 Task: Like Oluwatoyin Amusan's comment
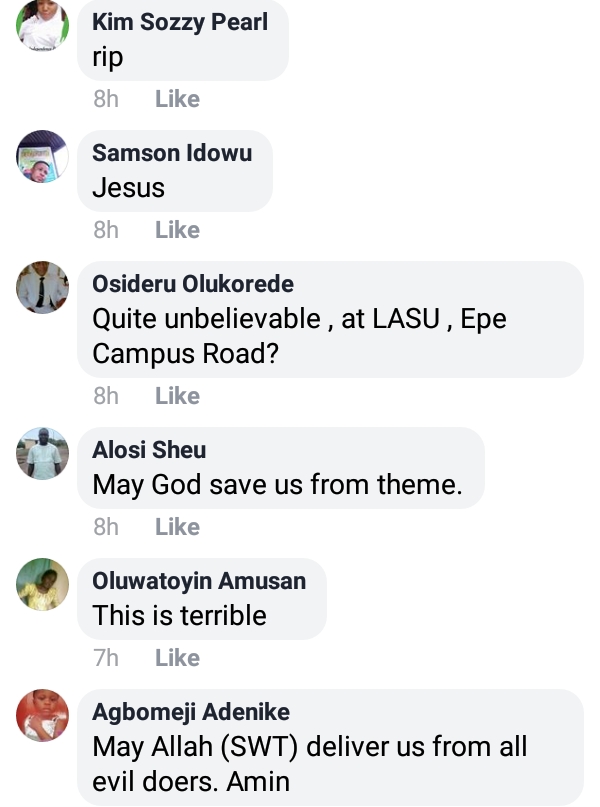point(177,658)
